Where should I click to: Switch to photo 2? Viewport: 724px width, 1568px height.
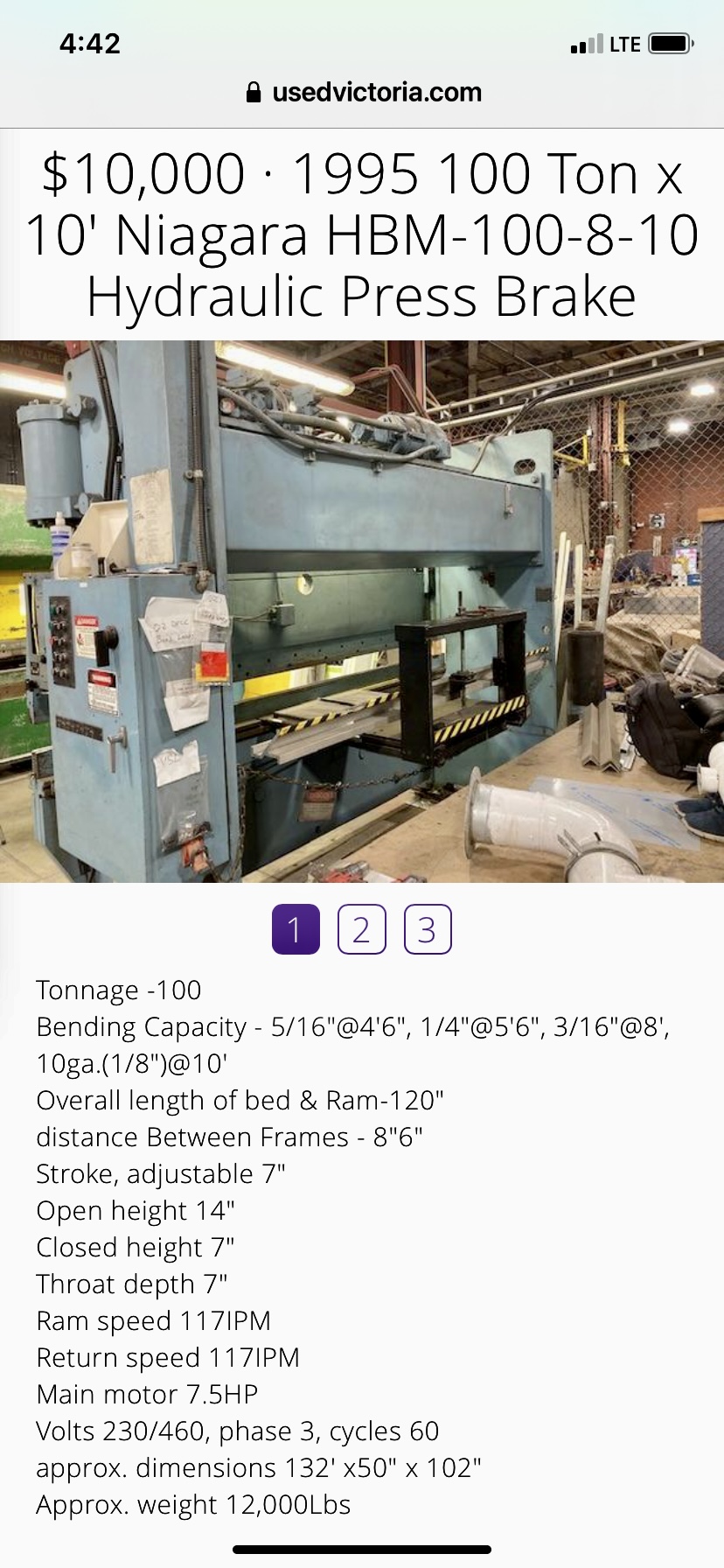tap(361, 929)
